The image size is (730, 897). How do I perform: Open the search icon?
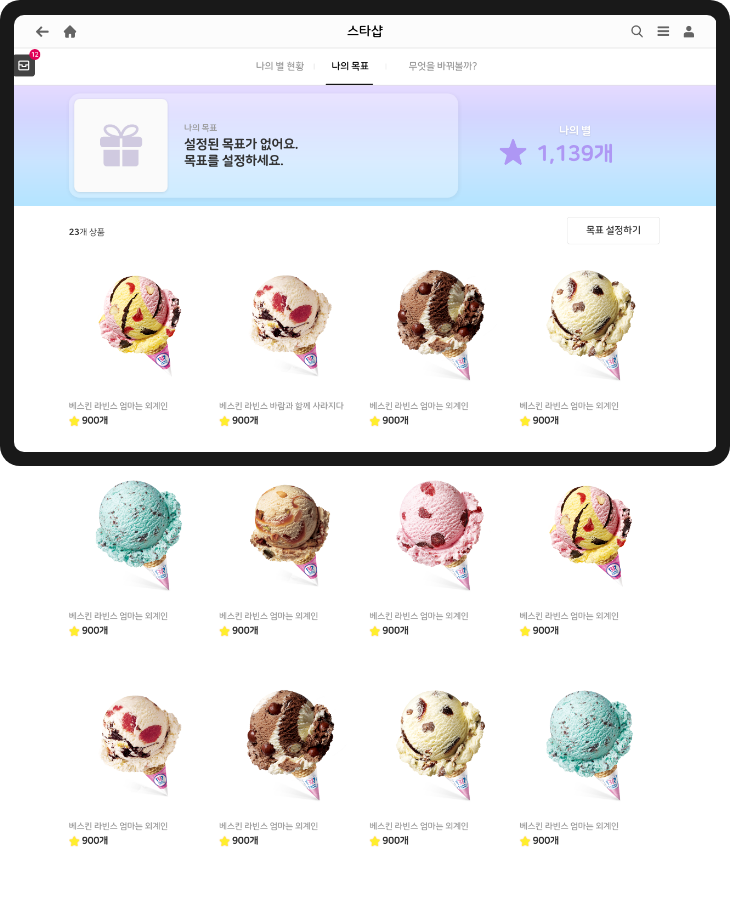[637, 32]
